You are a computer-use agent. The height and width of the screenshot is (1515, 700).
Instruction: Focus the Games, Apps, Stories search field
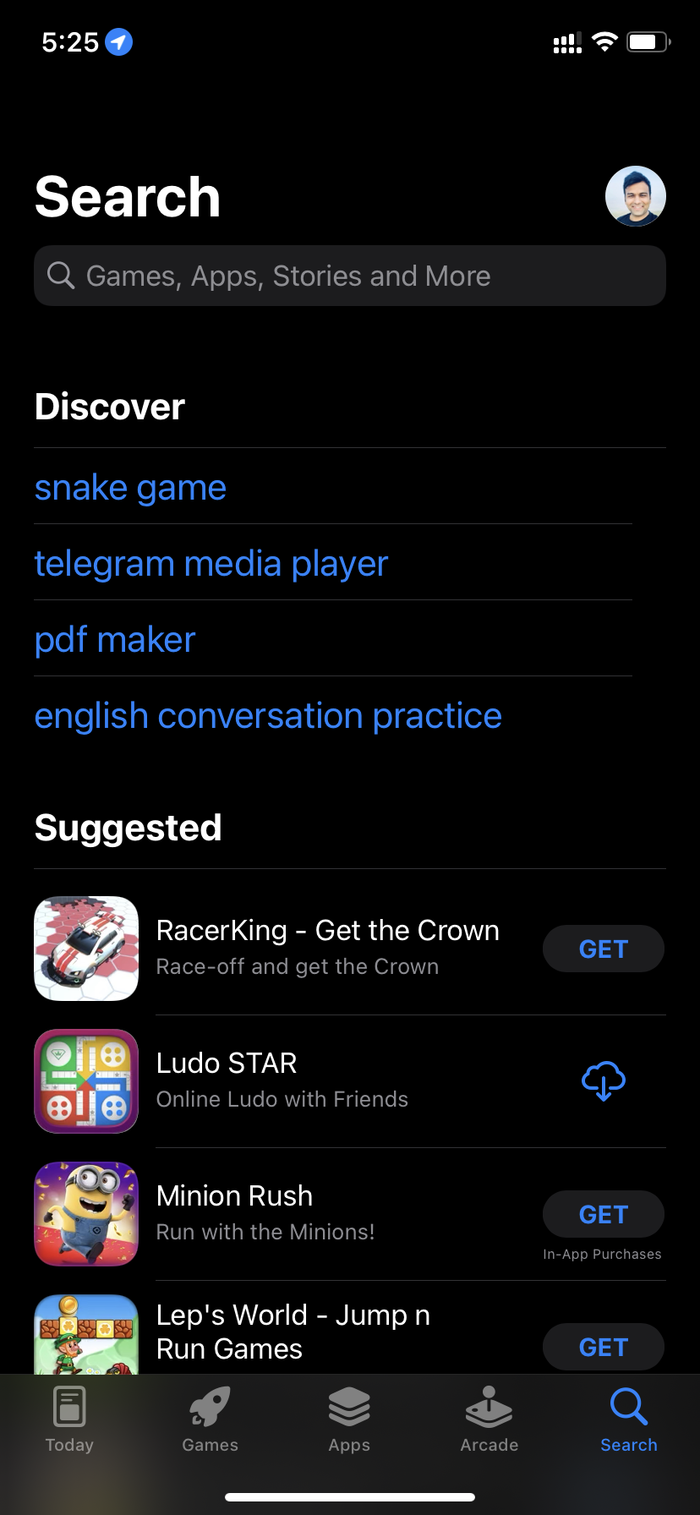pos(350,276)
